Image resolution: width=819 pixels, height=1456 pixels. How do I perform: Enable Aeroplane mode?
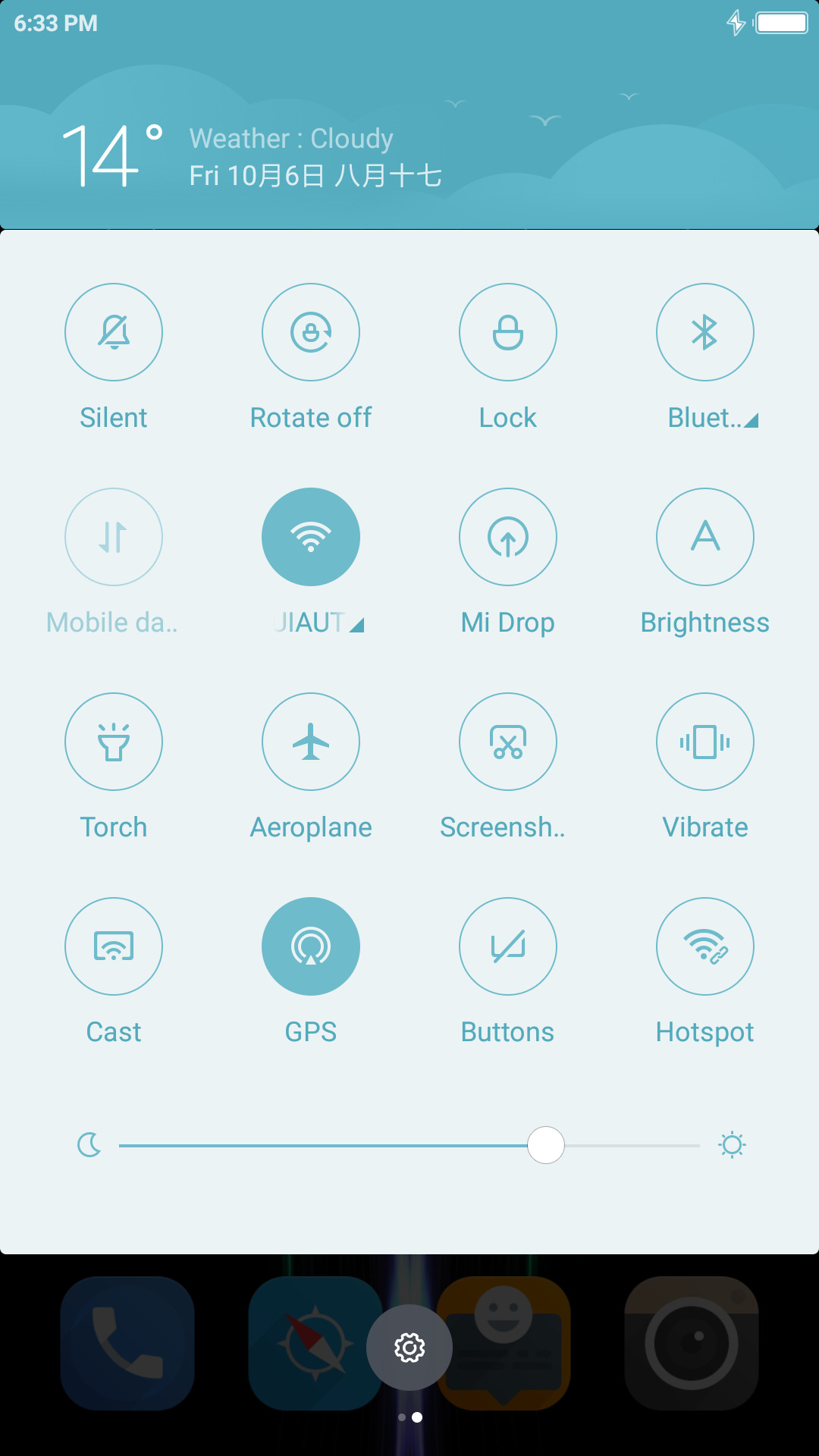coord(311,742)
